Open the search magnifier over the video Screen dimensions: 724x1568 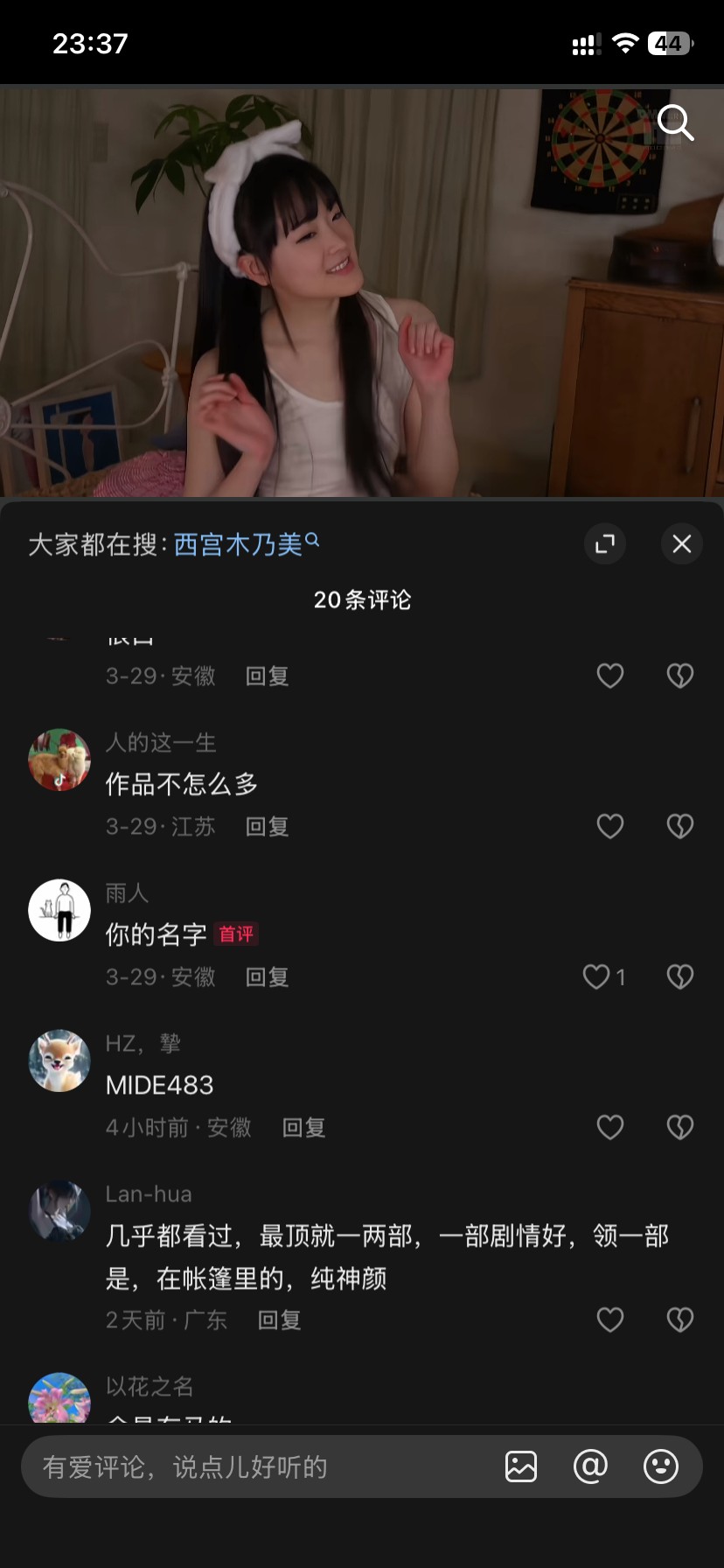tap(675, 123)
